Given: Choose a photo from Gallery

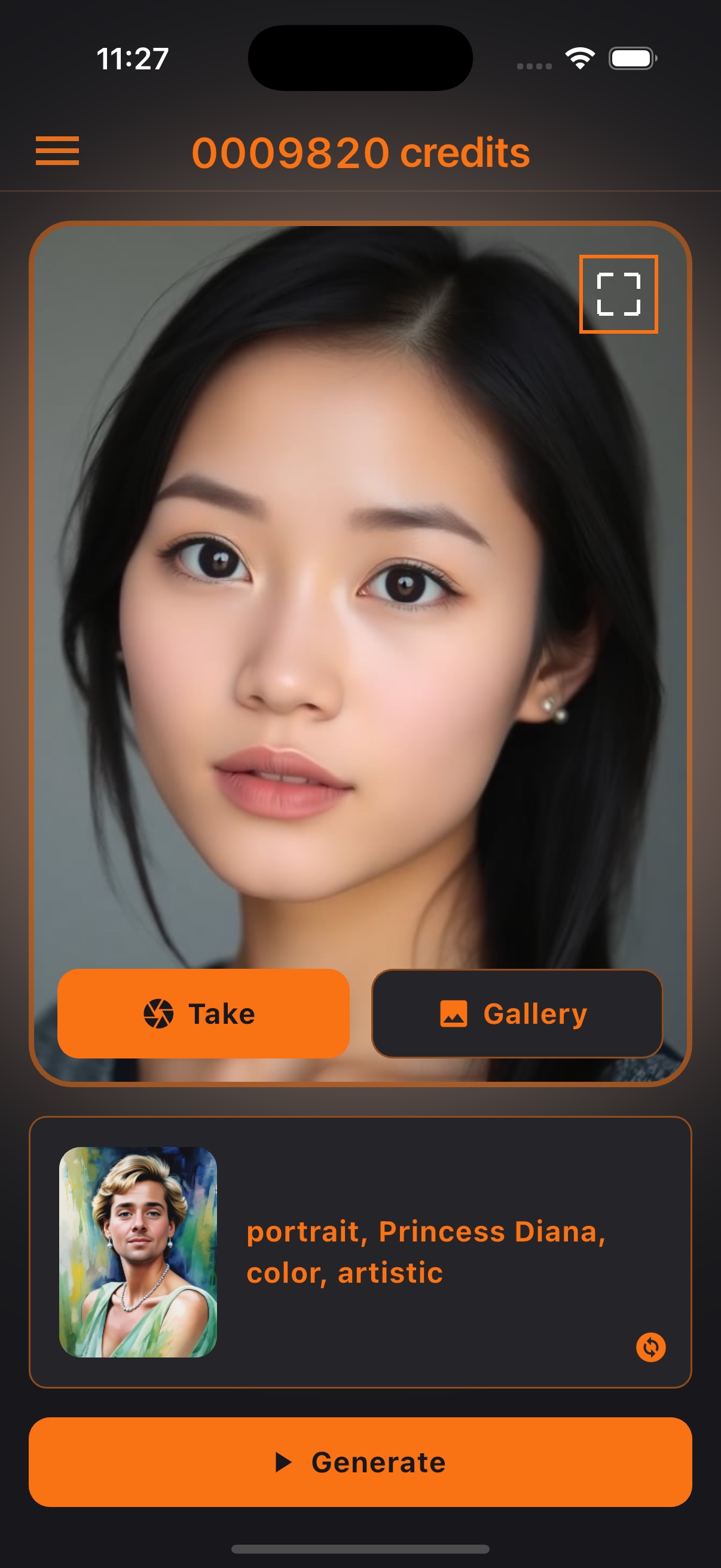Looking at the screenshot, I should (517, 1014).
